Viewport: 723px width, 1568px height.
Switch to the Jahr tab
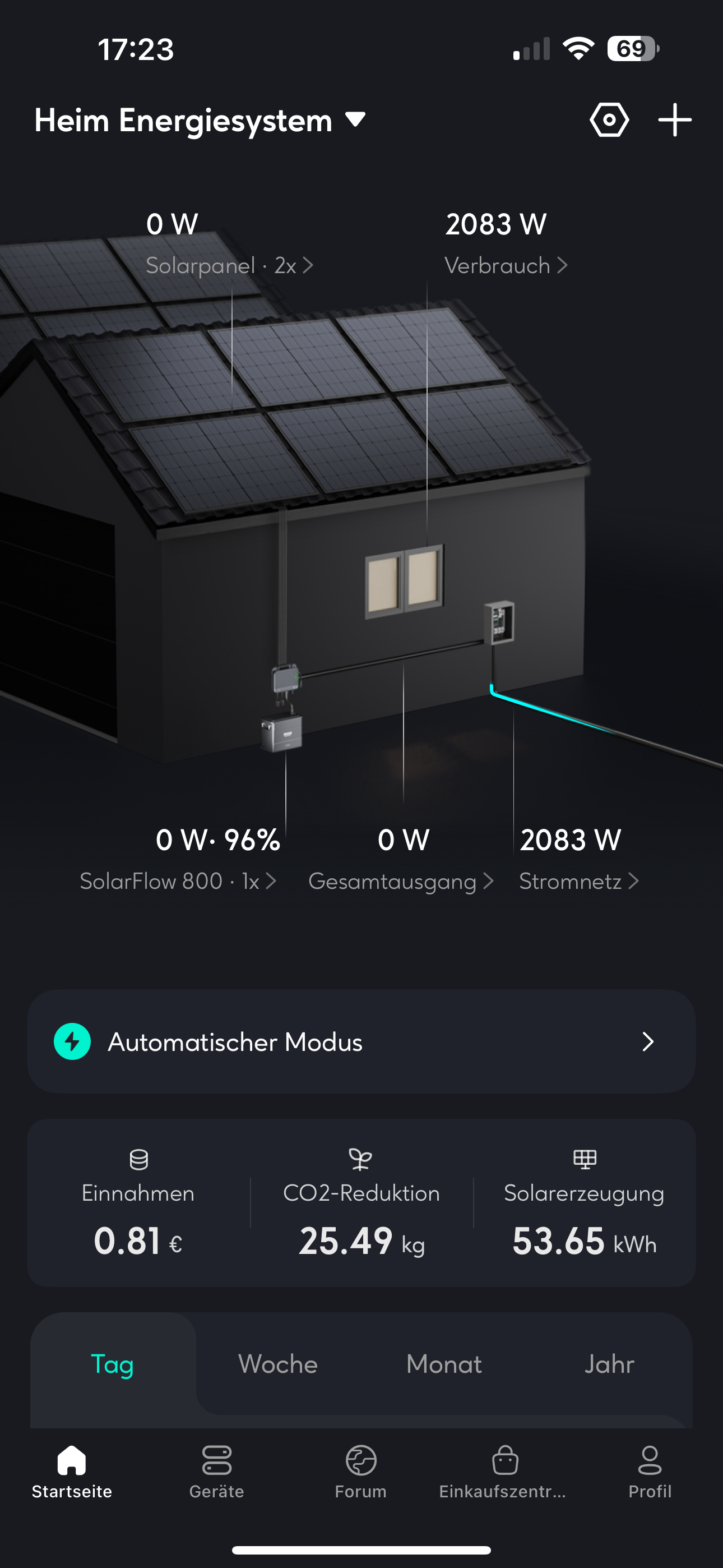pos(609,1364)
